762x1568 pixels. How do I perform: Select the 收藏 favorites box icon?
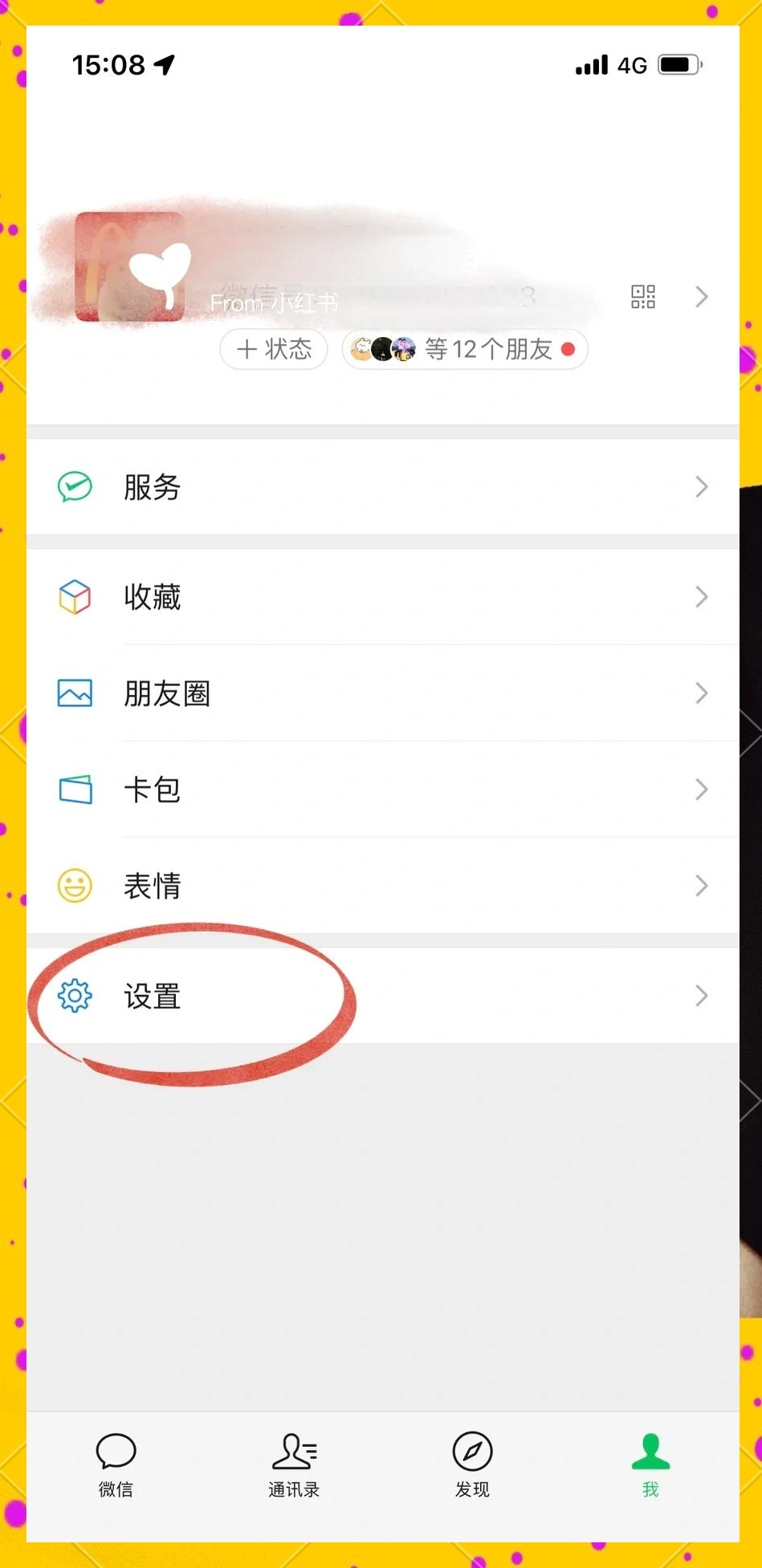tap(74, 596)
